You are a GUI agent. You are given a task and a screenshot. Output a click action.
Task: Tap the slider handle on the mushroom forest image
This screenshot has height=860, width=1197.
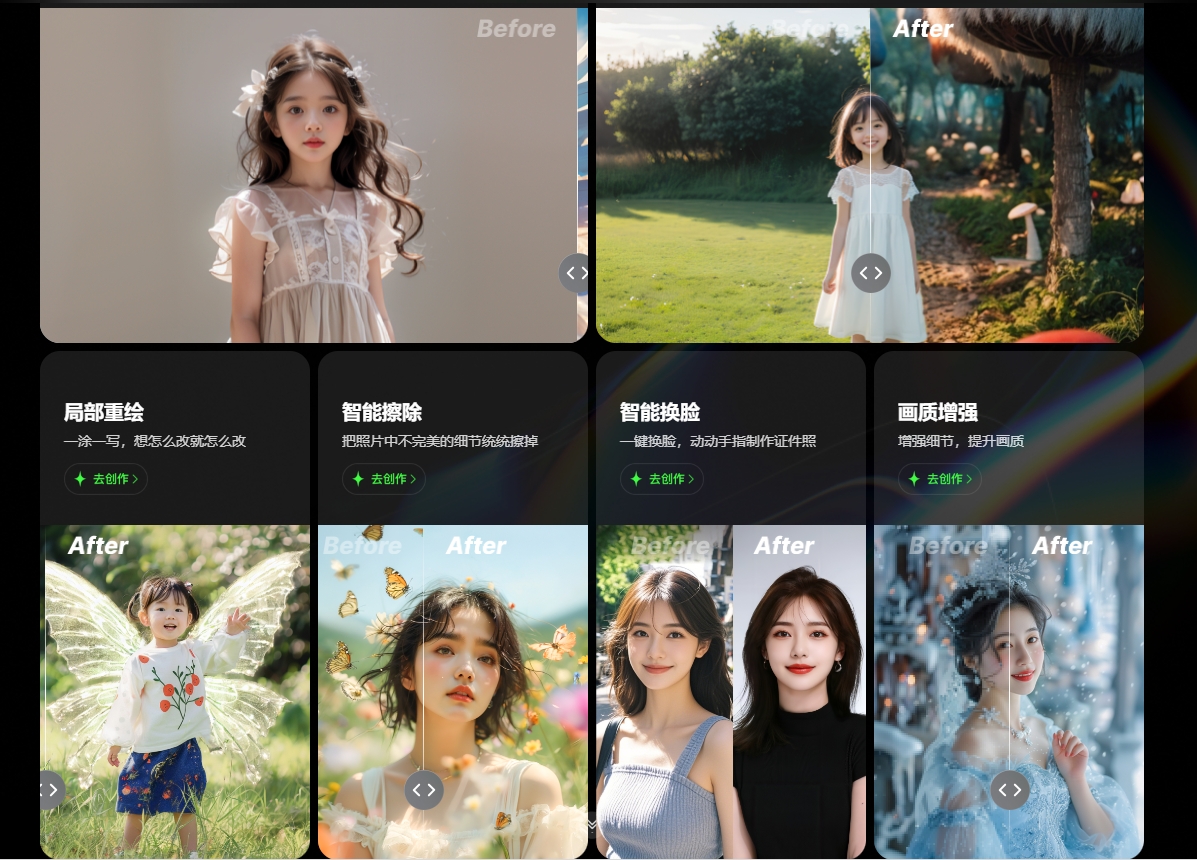click(x=871, y=273)
